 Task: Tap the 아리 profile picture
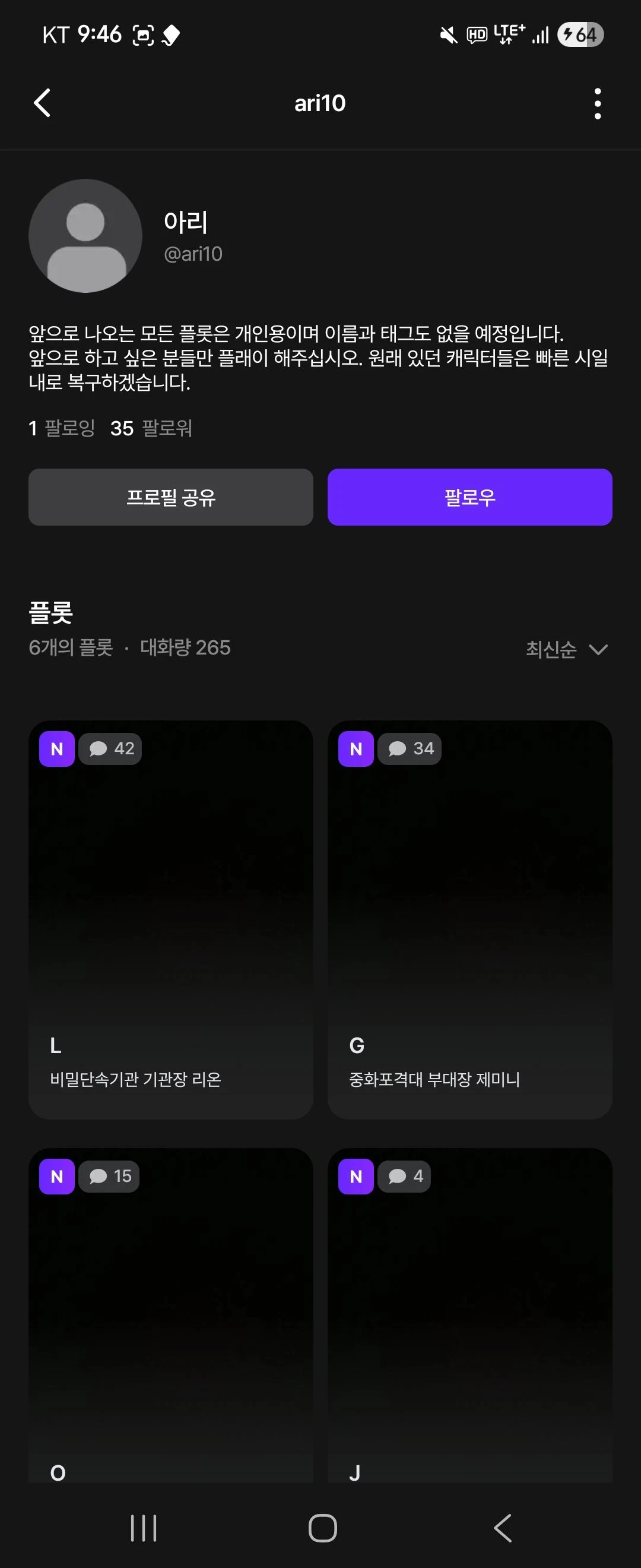click(x=85, y=236)
